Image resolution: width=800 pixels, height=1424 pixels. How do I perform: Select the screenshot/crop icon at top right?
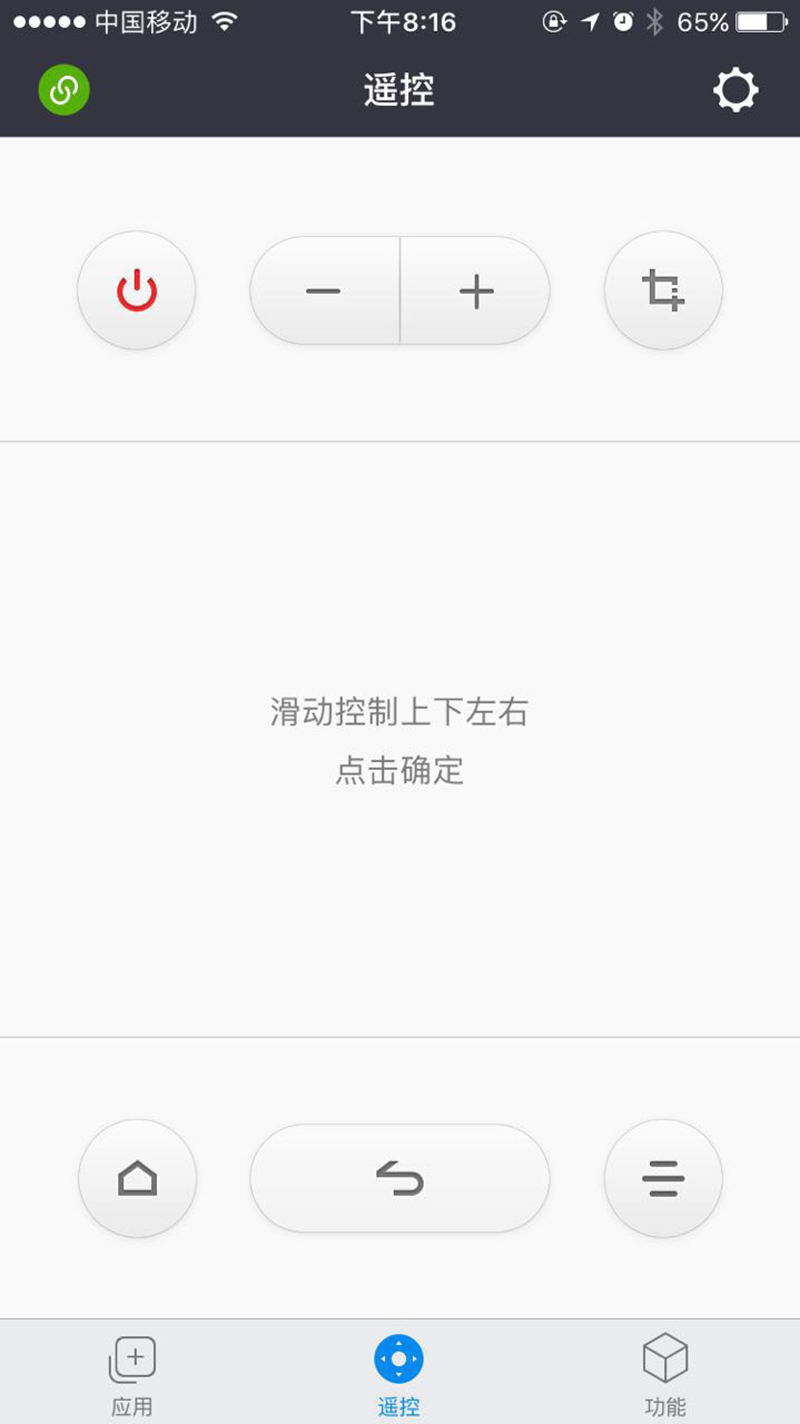click(x=663, y=290)
